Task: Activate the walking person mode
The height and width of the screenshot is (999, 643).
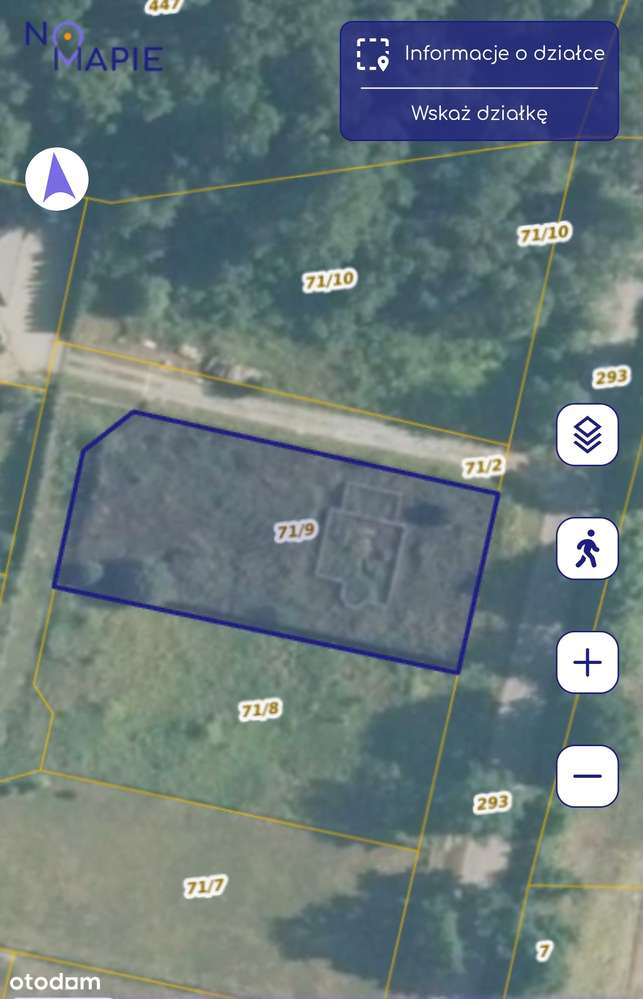Action: pyautogui.click(x=587, y=549)
